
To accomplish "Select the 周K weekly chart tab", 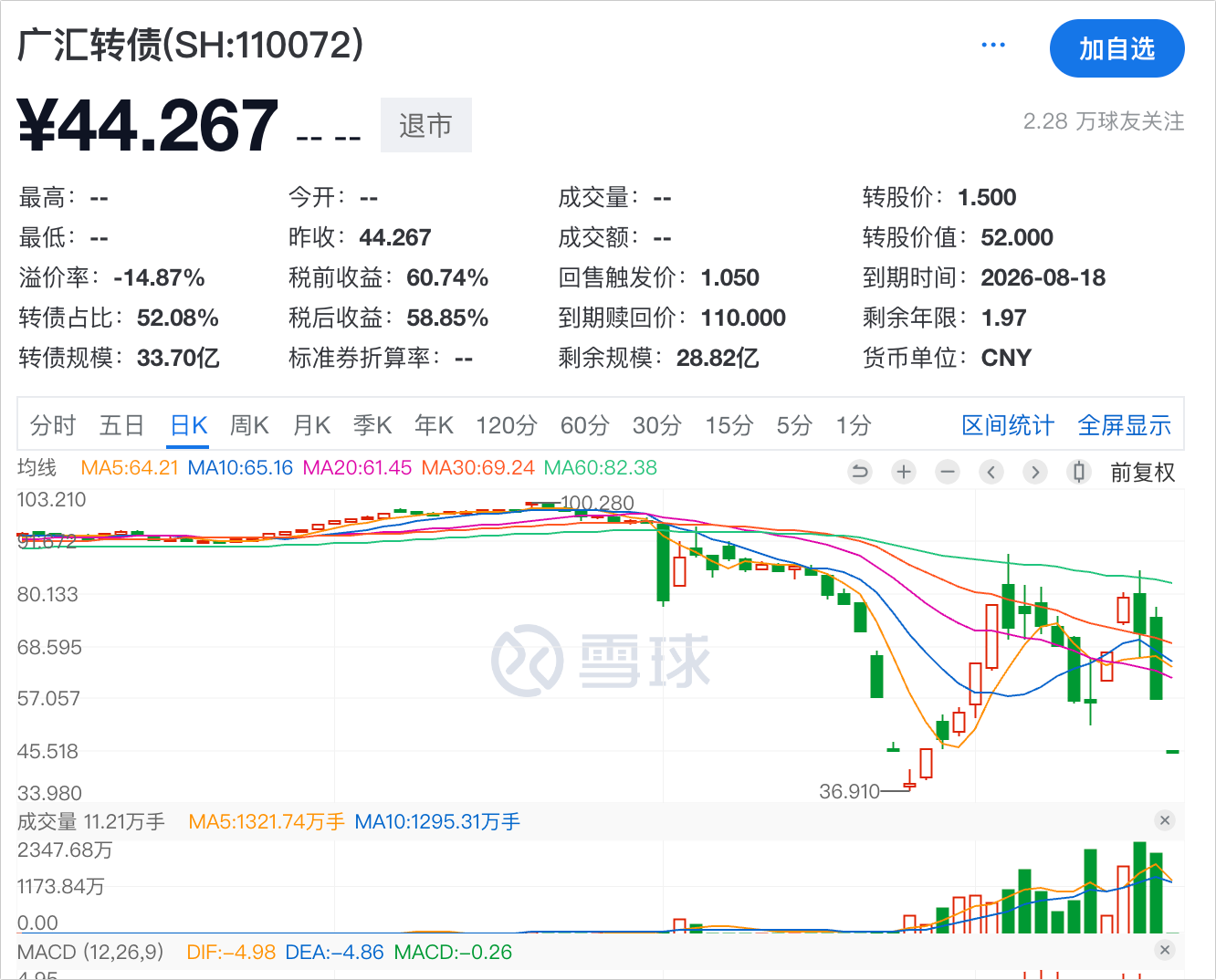I will point(248,425).
